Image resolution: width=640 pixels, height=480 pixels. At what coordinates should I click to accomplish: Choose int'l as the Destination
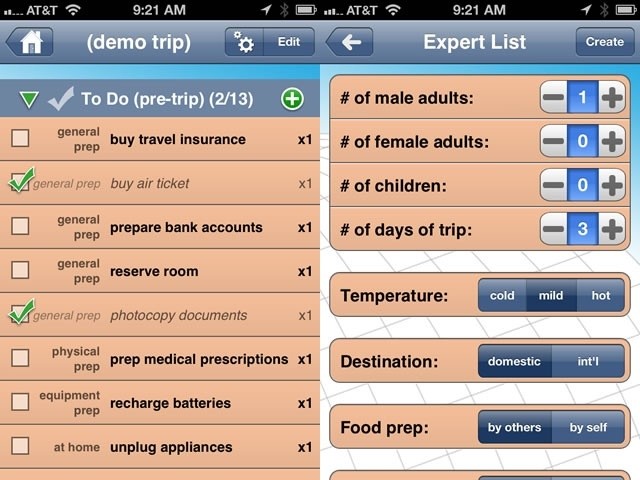point(589,361)
